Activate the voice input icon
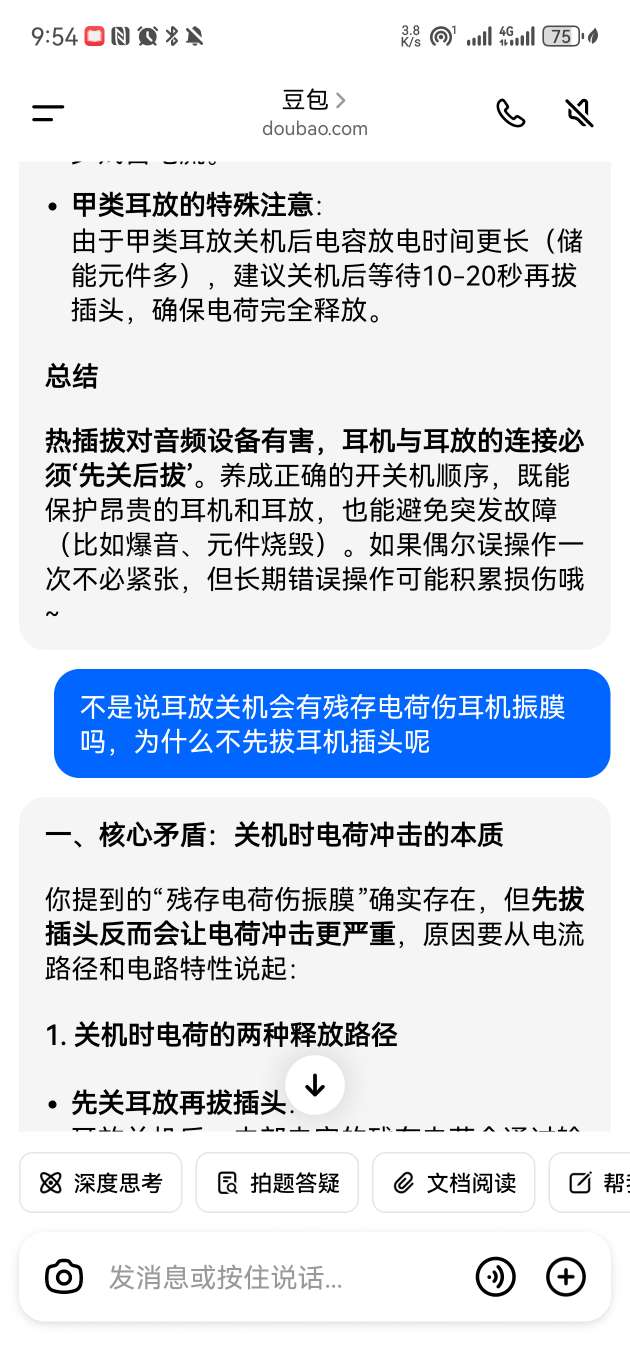The image size is (630, 1360). [x=495, y=1277]
